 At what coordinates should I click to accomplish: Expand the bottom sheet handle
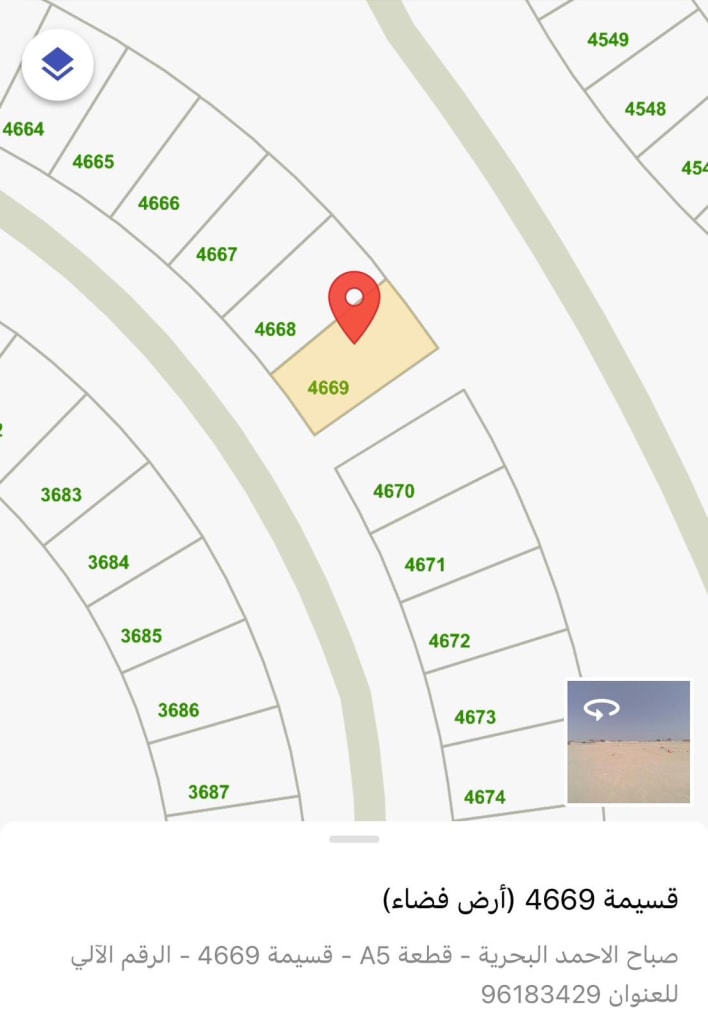click(x=354, y=839)
